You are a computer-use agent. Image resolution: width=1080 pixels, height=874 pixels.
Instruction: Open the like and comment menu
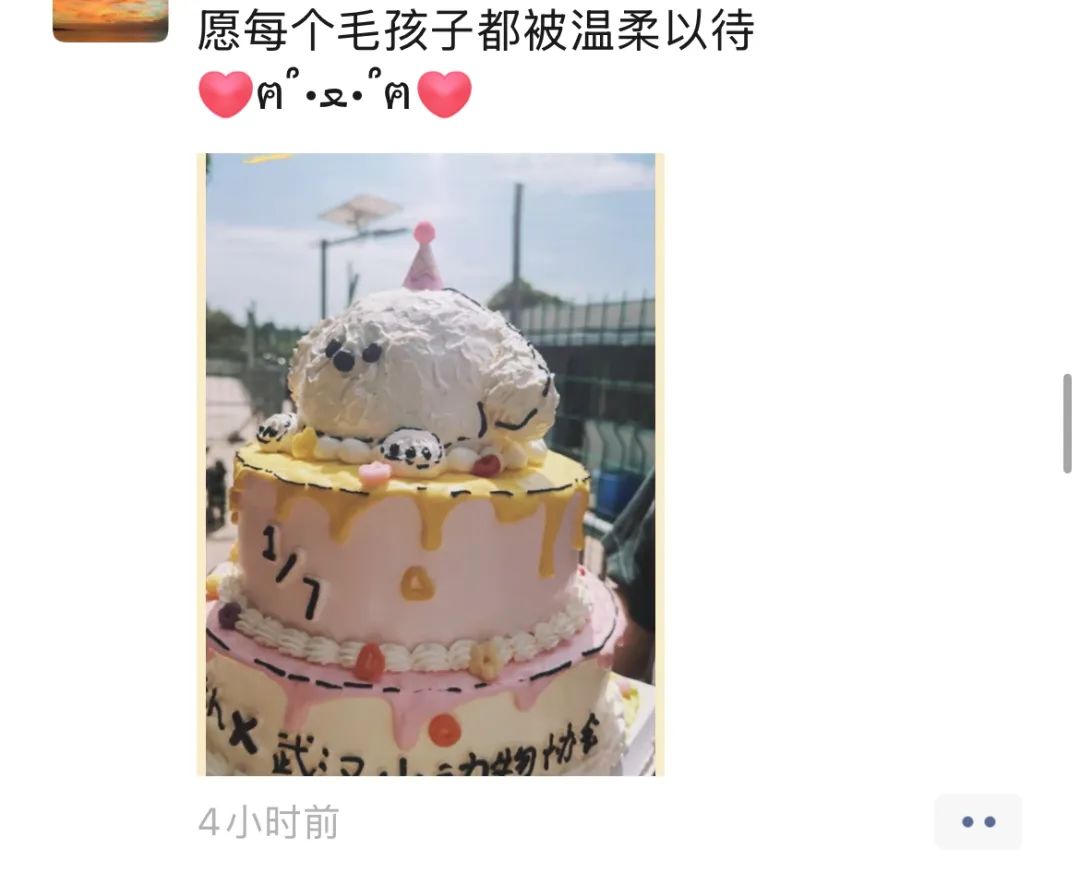tap(977, 822)
